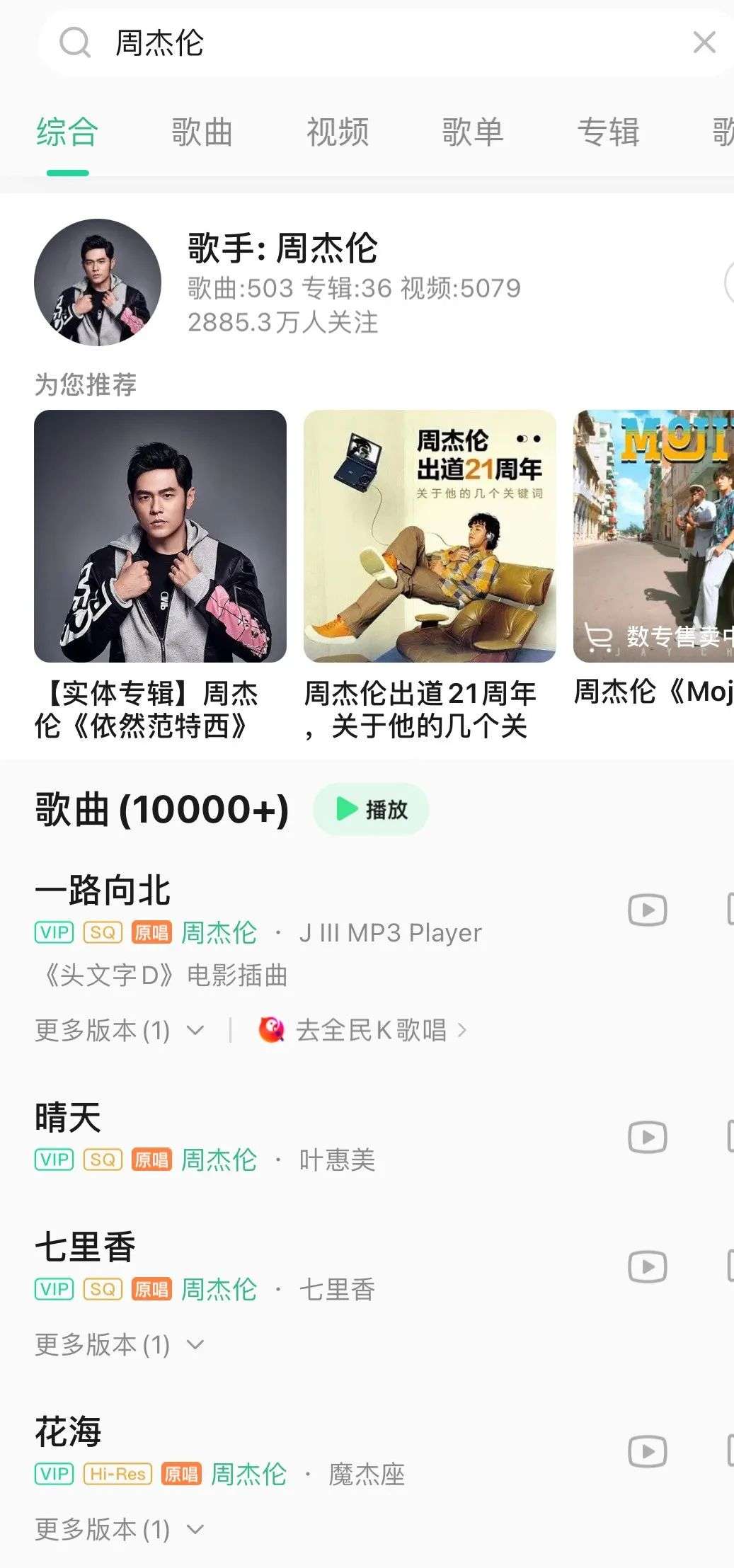Expand 更多版本 under 一路向北
Viewport: 734px width, 1568px height.
pos(119,1031)
